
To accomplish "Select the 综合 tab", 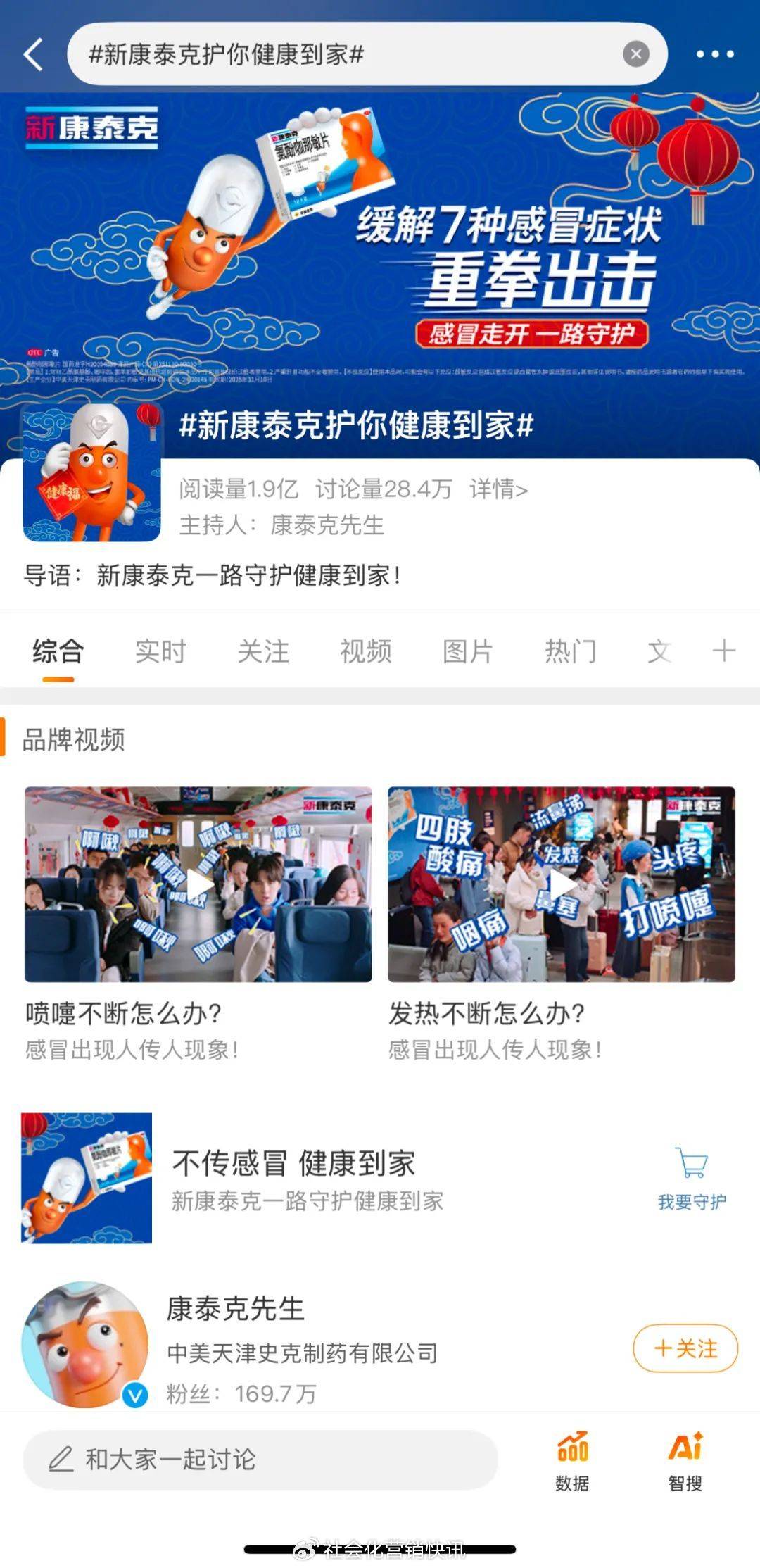I will [58, 651].
